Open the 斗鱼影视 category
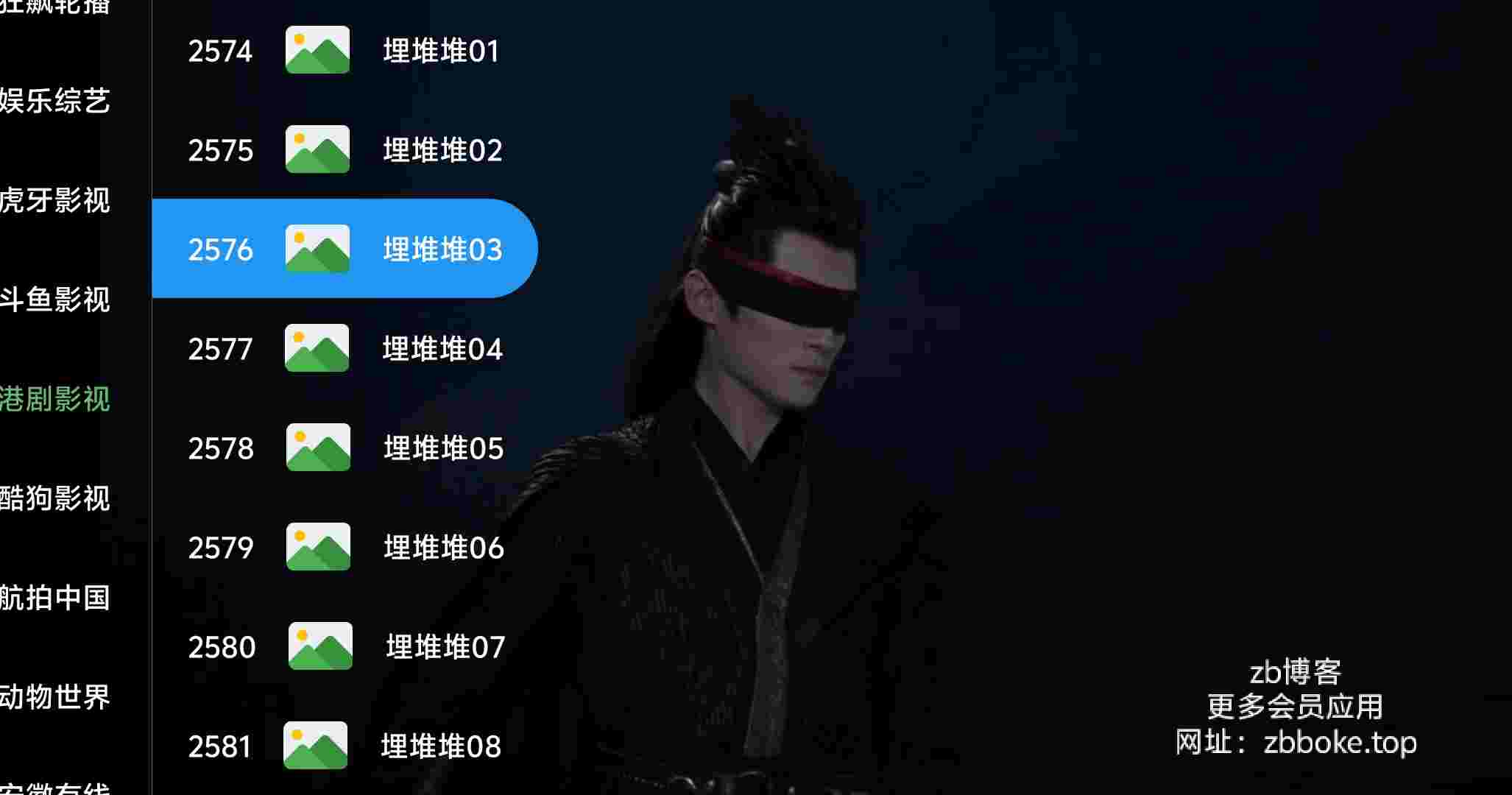This screenshot has height=795, width=1512. coord(55,300)
